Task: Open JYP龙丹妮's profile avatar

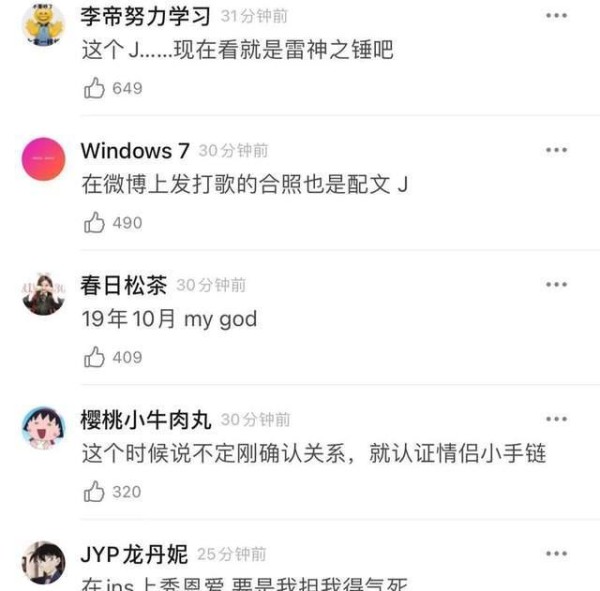Action: (42, 562)
